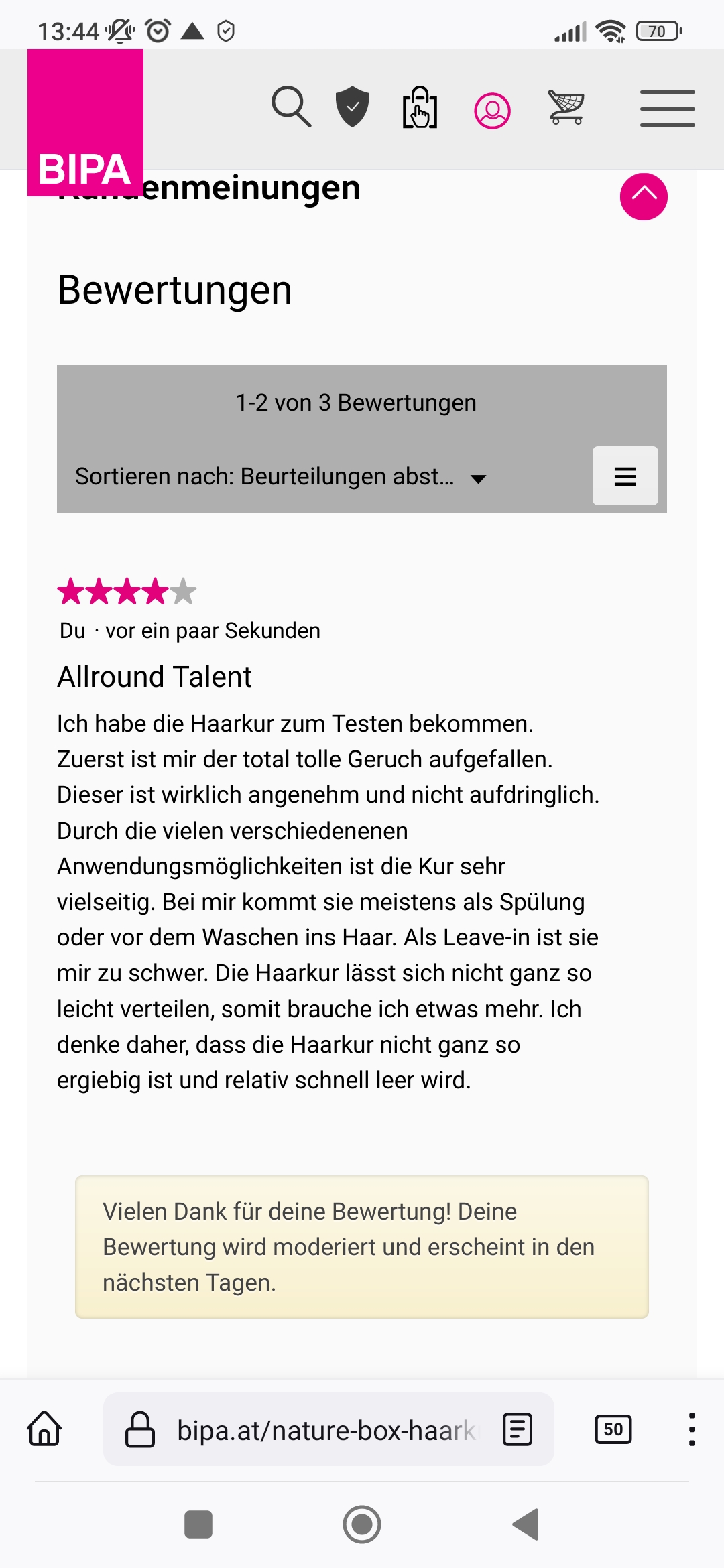Collapse the Kundenmeinungen section
Screen dimensions: 724x1568
click(x=644, y=196)
